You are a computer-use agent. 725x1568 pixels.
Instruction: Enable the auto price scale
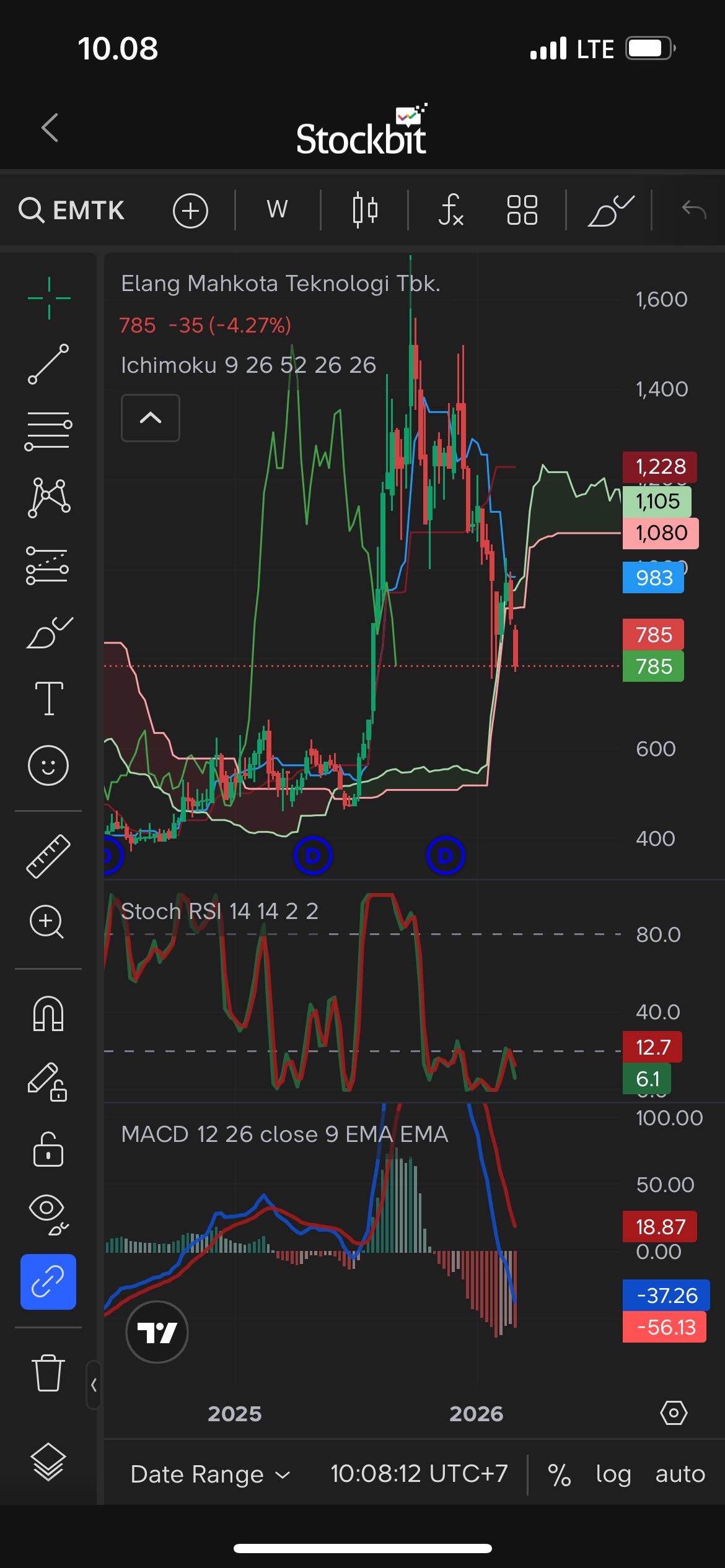coord(680,1474)
